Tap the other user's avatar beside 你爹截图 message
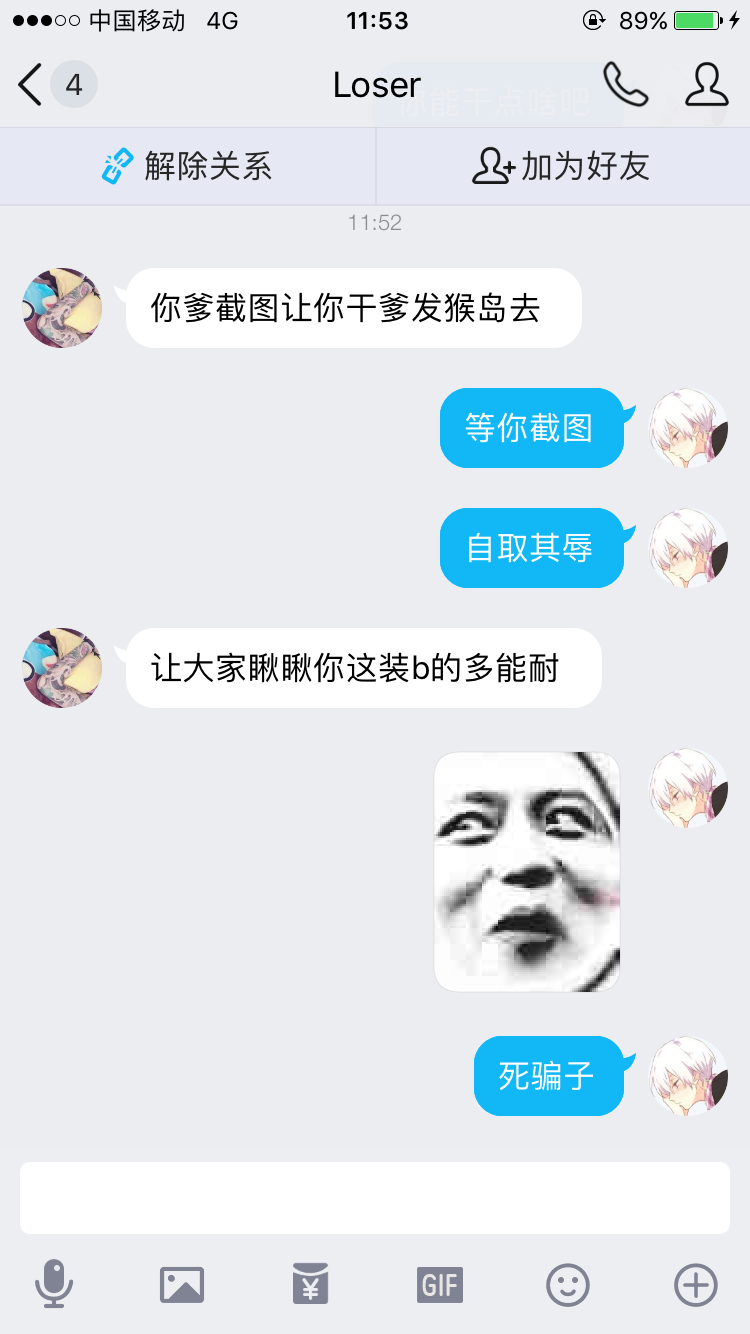 (x=62, y=308)
